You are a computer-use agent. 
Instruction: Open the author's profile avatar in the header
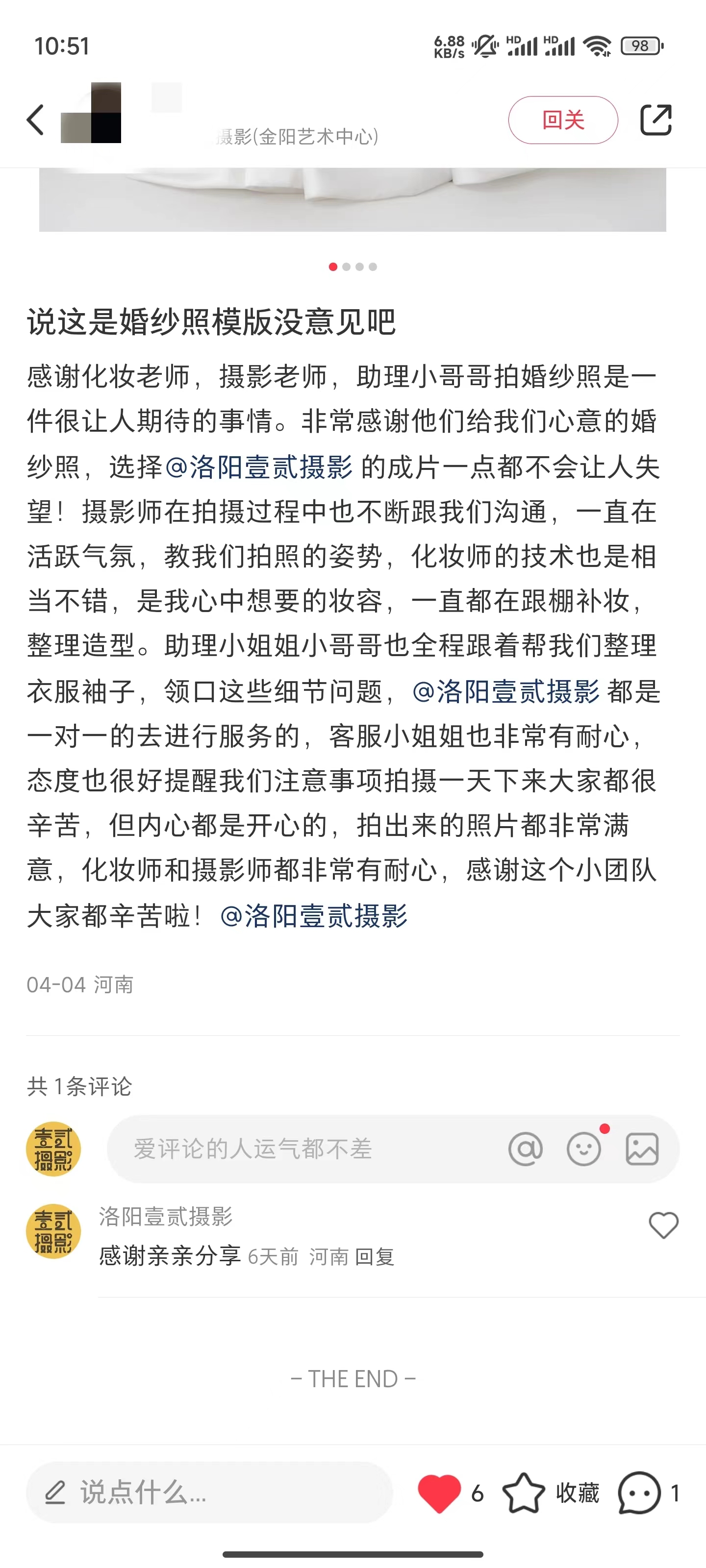pyautogui.click(x=91, y=113)
